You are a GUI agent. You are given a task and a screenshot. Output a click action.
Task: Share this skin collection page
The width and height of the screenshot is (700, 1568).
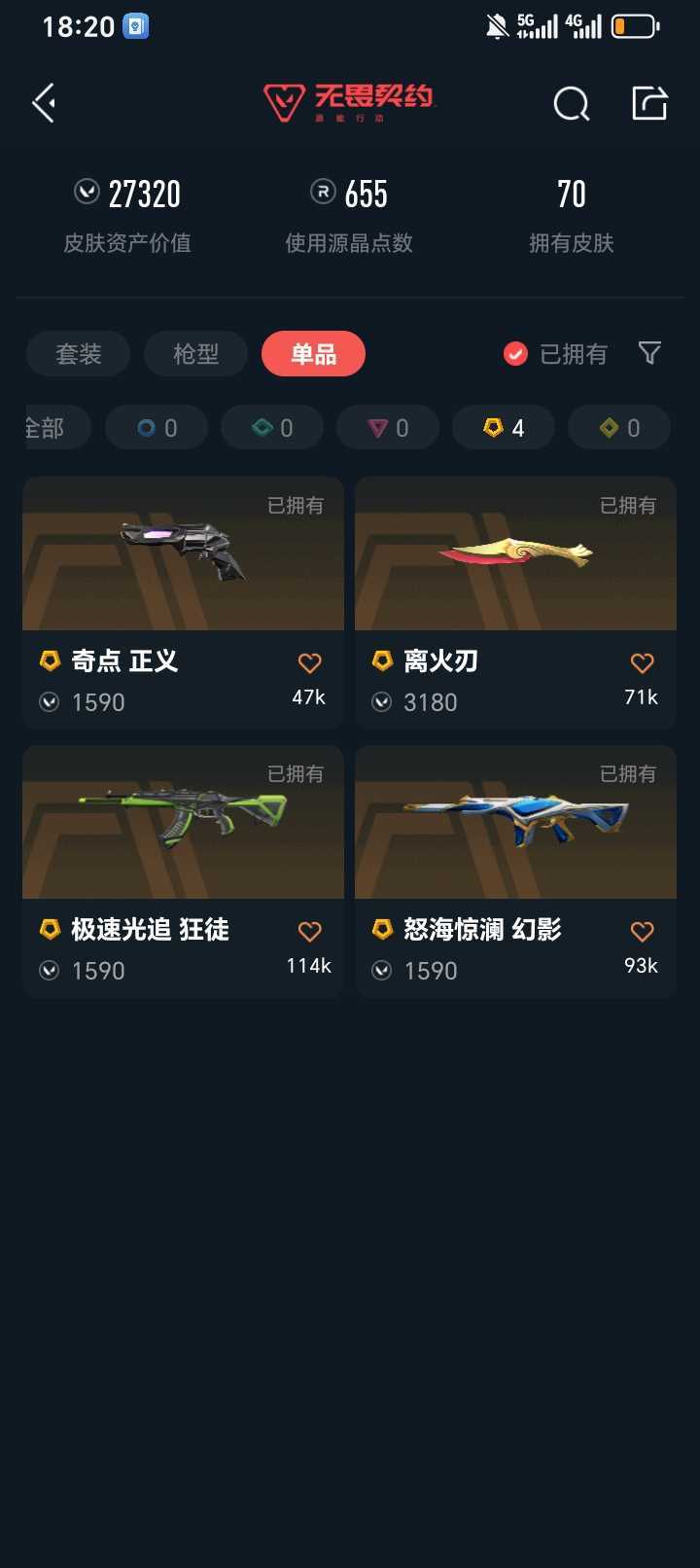point(649,103)
